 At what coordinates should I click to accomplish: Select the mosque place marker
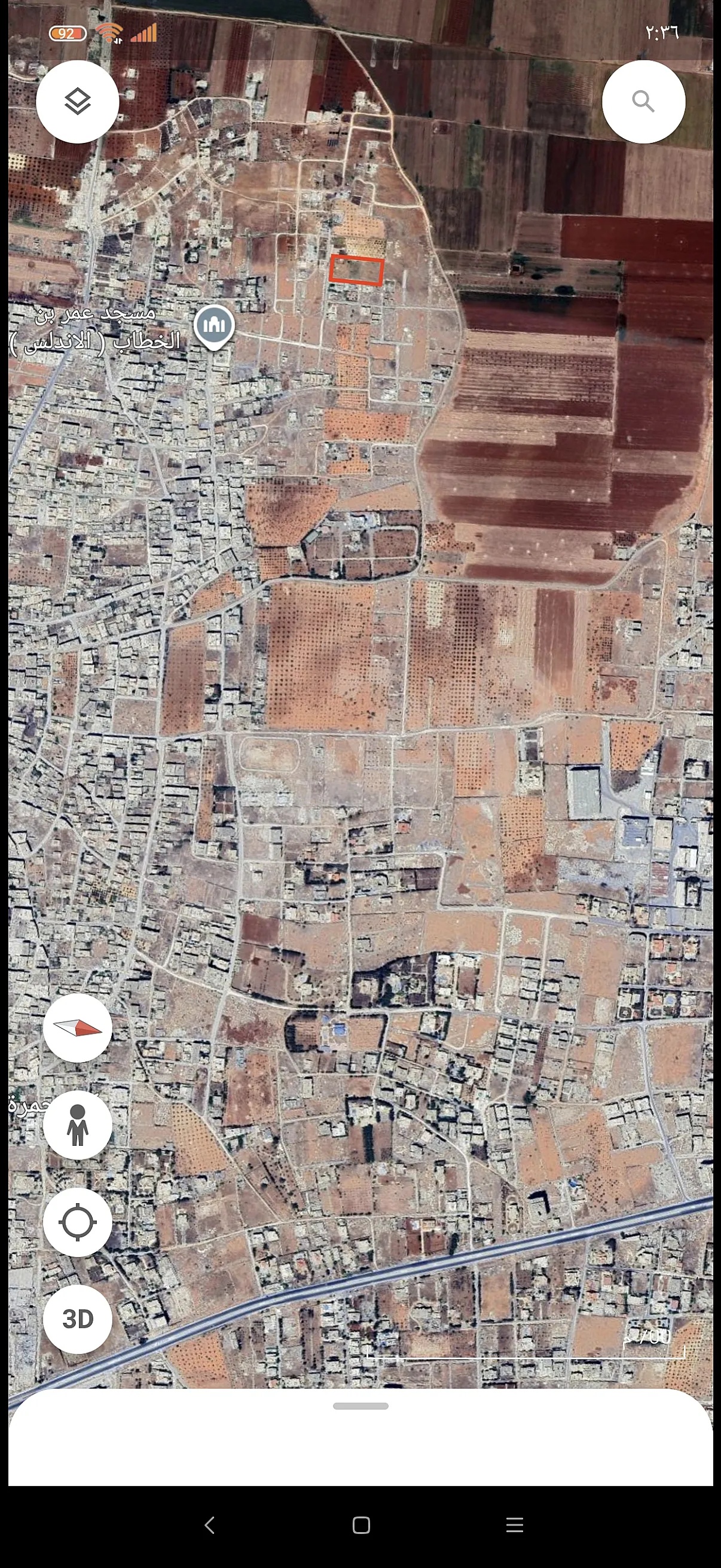coord(214,326)
